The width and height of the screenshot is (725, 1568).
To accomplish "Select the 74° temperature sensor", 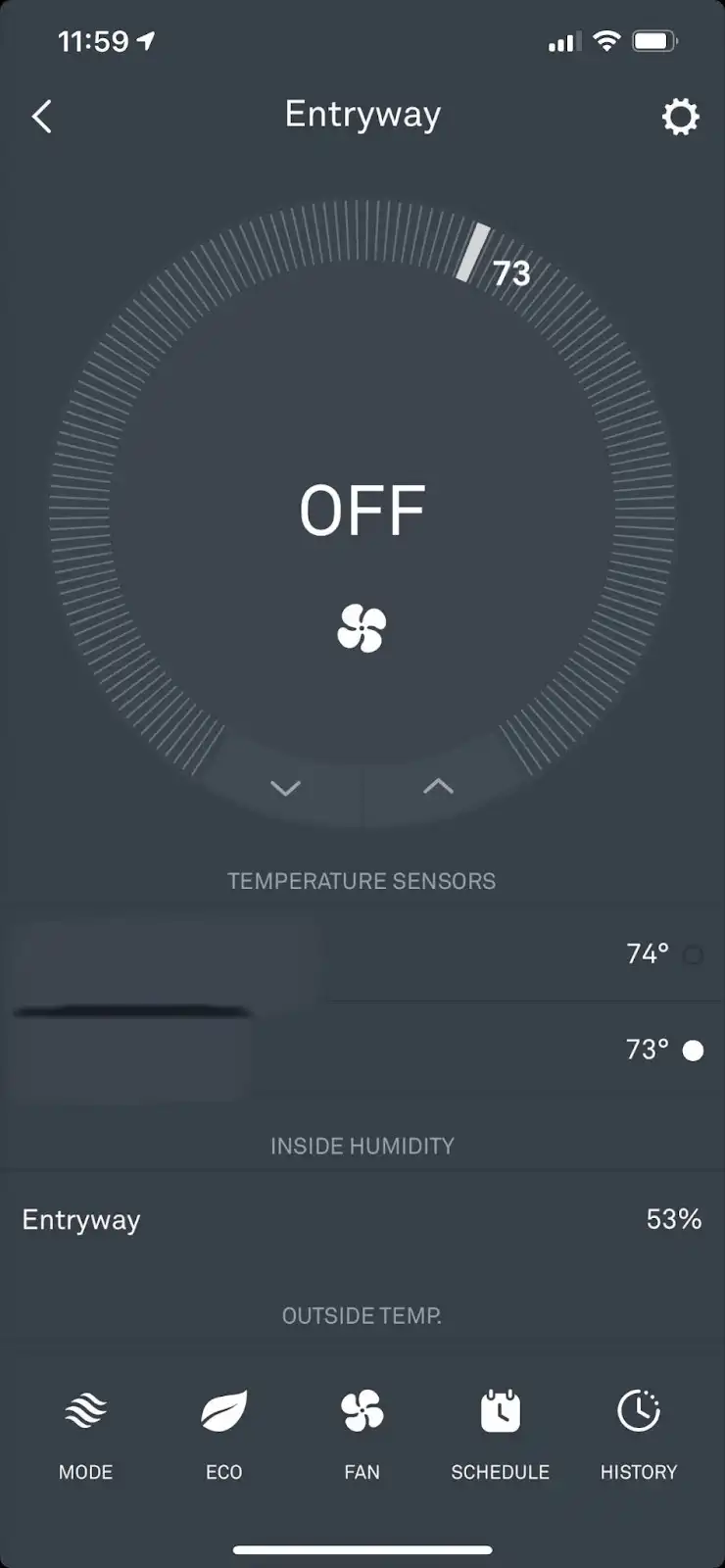I will [x=692, y=955].
